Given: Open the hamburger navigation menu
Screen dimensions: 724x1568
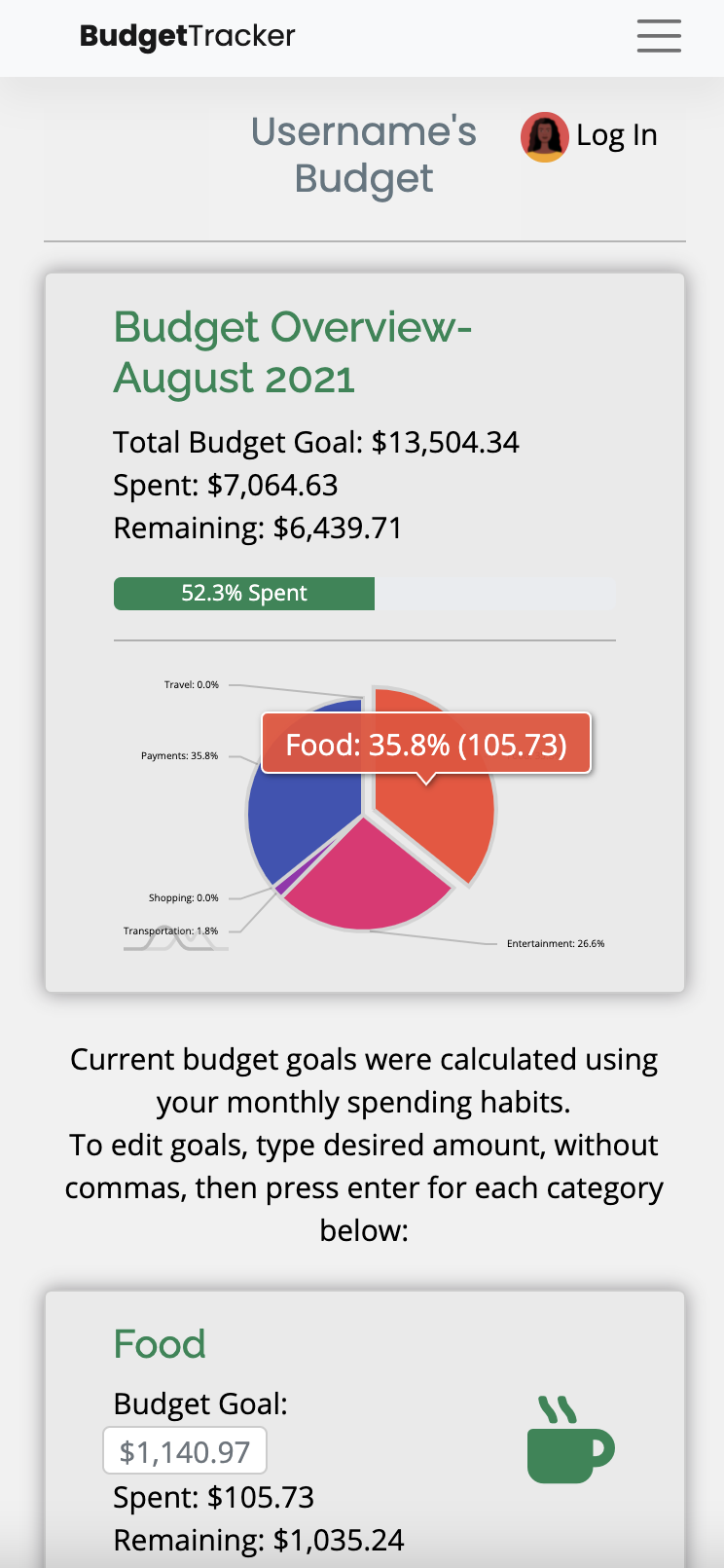Looking at the screenshot, I should tap(659, 36).
